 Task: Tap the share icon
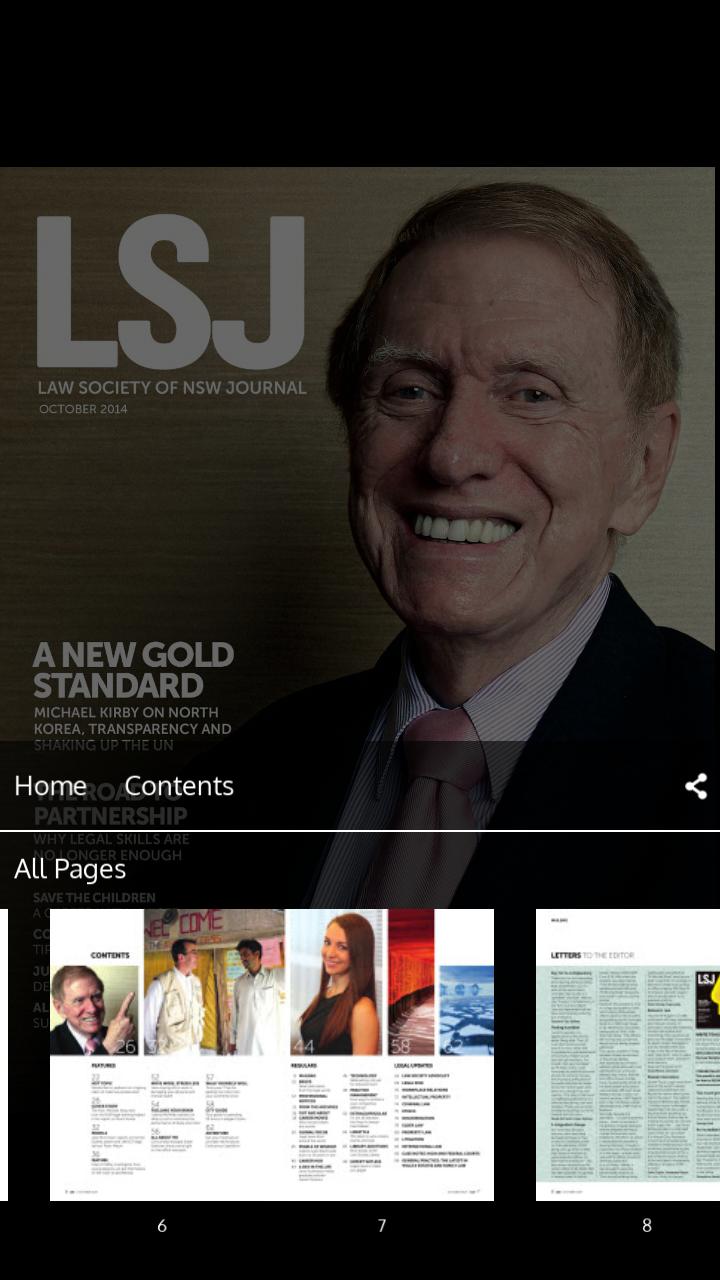point(696,786)
